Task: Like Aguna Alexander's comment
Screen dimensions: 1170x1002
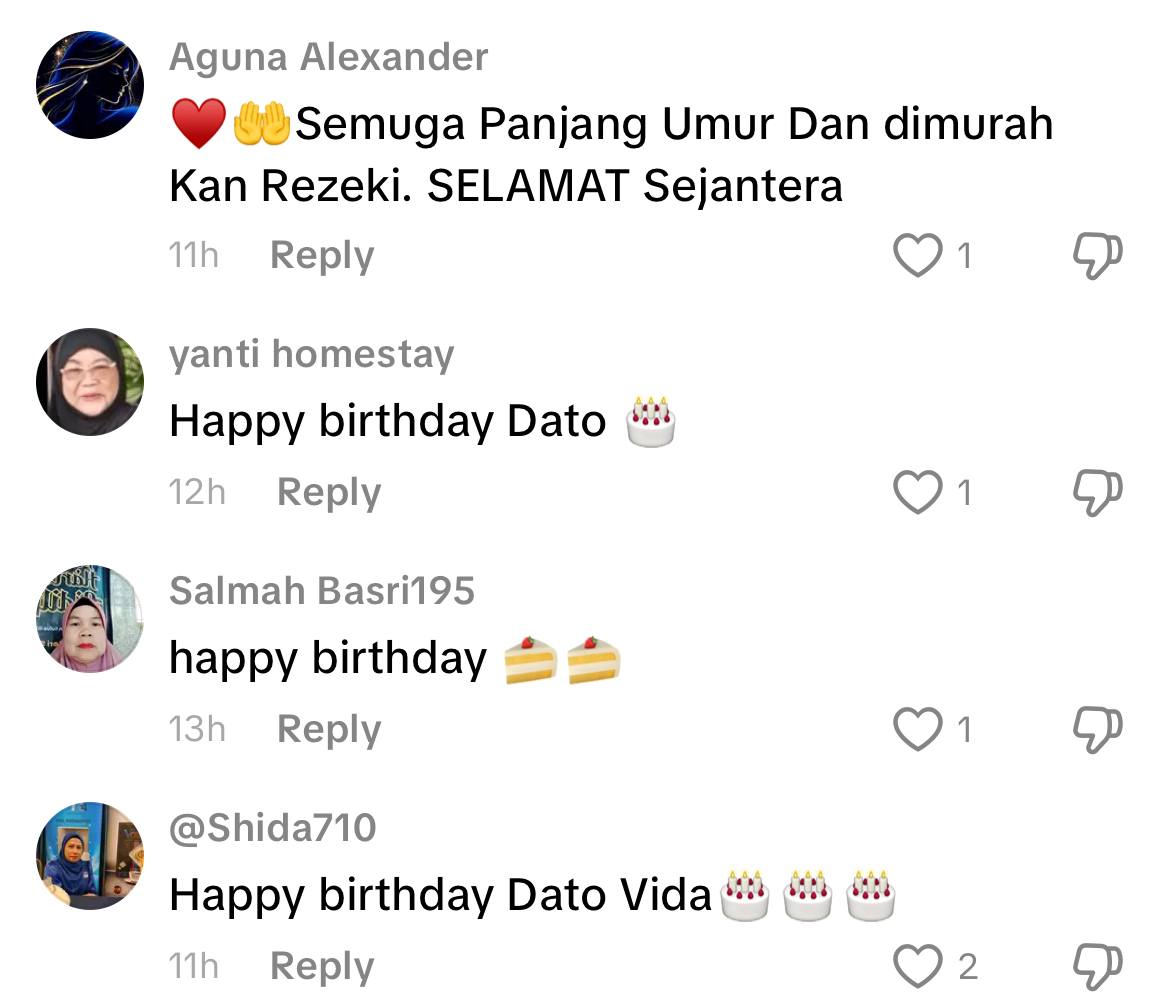Action: point(917,256)
